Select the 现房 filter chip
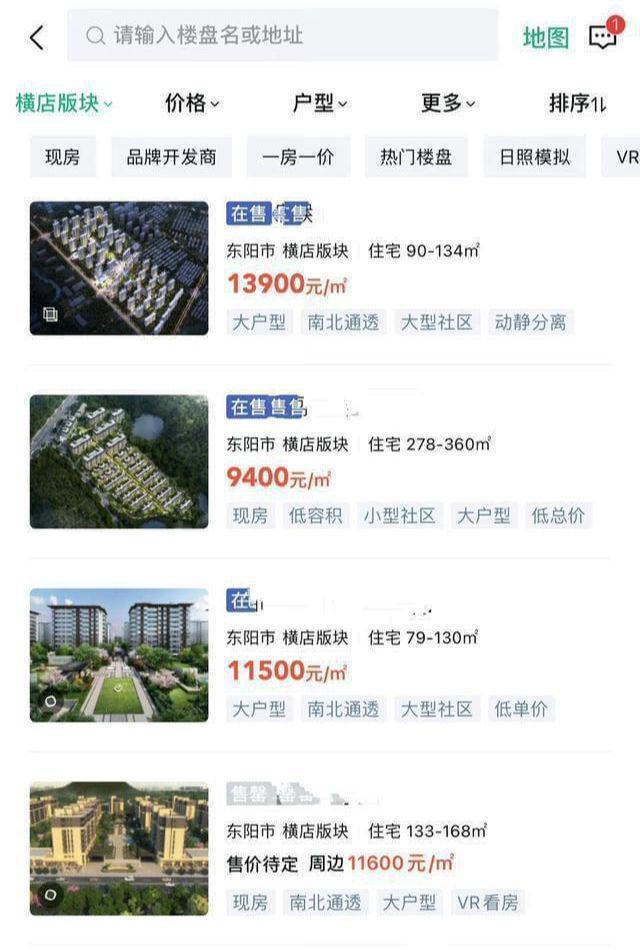Screen dimensions: 640x950 tap(62, 157)
